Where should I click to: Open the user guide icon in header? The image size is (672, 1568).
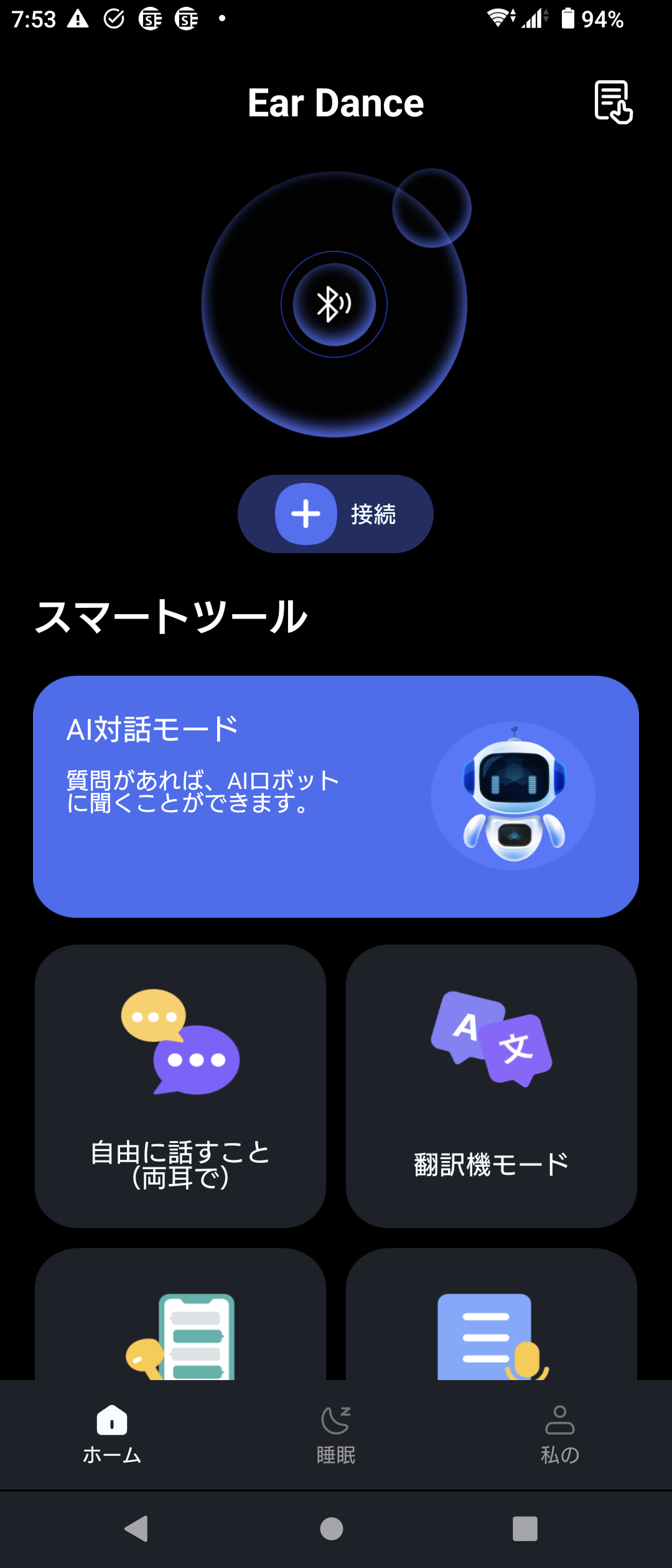613,102
